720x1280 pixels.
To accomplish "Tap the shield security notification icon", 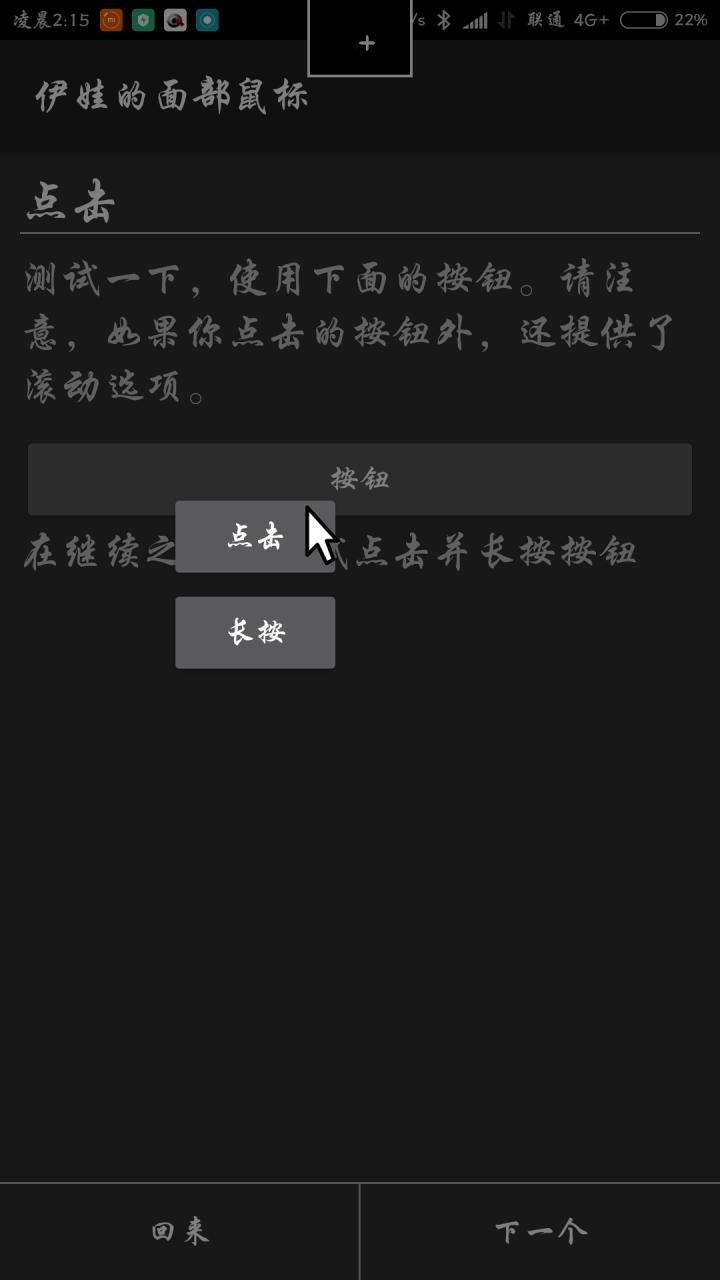I will click(x=143, y=18).
